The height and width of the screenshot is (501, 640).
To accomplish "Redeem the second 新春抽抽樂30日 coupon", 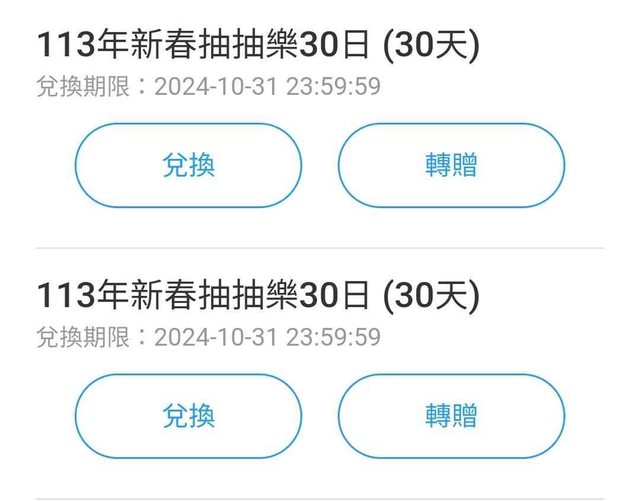I will pyautogui.click(x=188, y=415).
